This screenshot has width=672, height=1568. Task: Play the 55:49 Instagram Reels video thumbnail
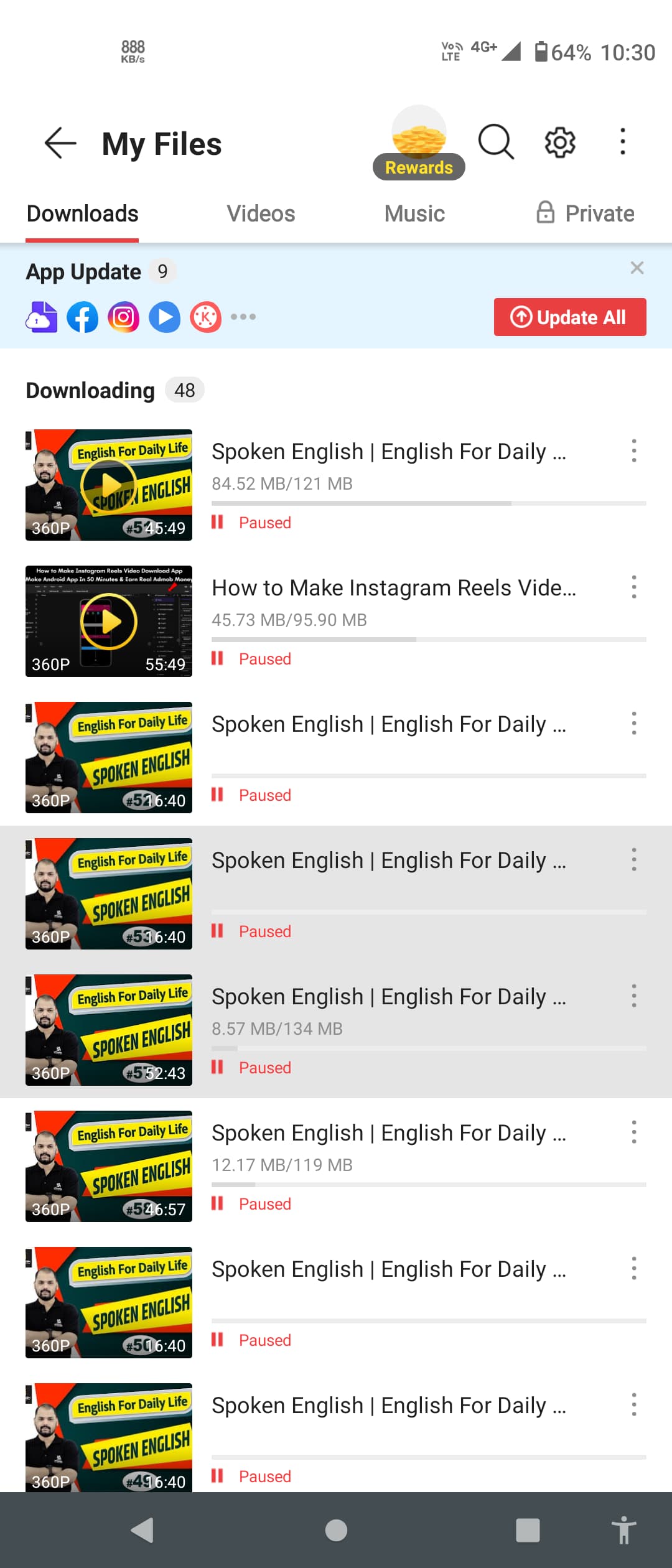109,621
